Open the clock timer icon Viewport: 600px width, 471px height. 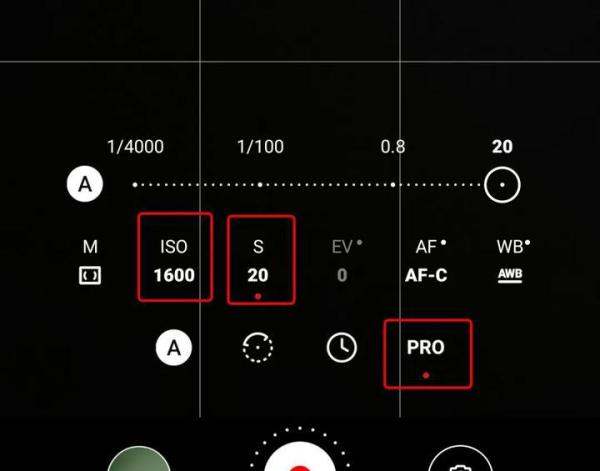coord(342,348)
